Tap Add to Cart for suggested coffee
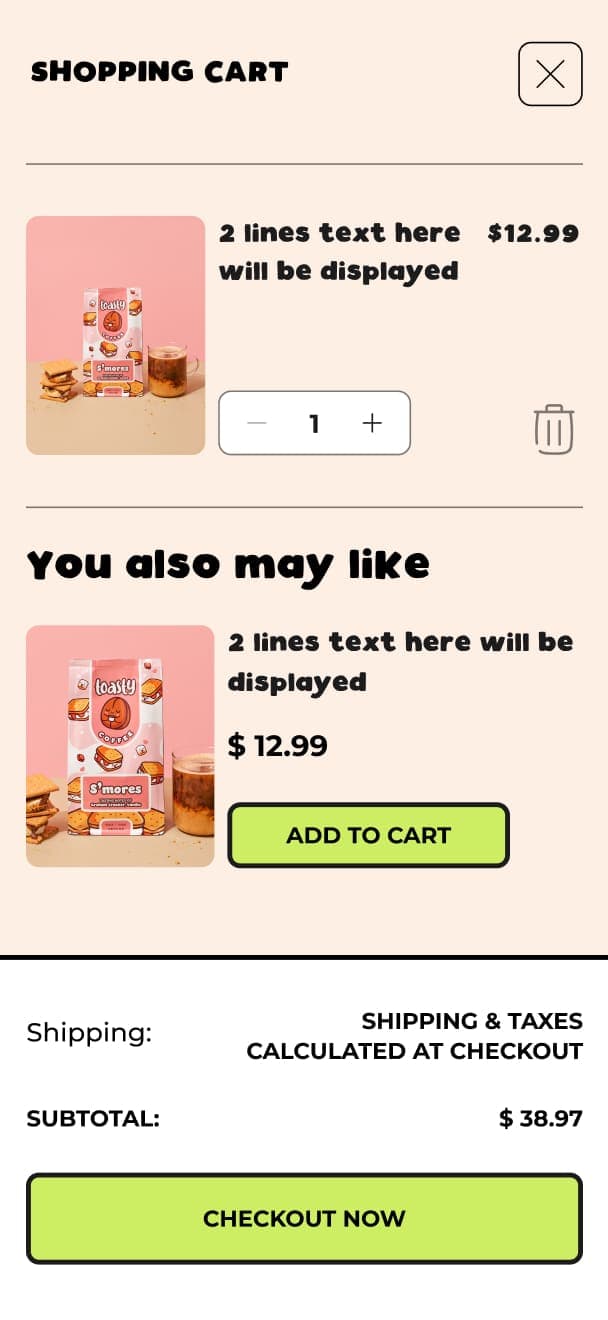Screen dimensions: 608x1320 click(368, 835)
